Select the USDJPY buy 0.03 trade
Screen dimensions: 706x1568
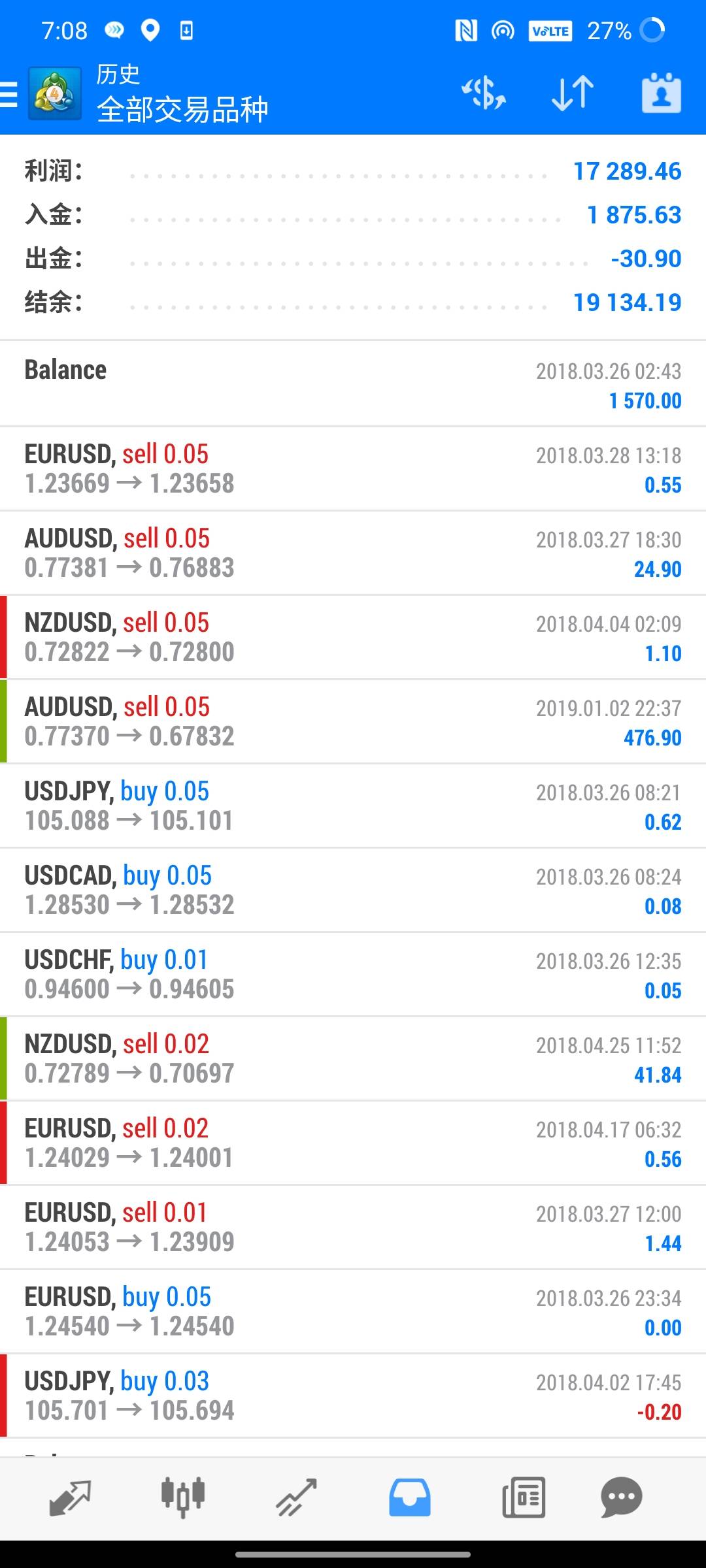353,1396
